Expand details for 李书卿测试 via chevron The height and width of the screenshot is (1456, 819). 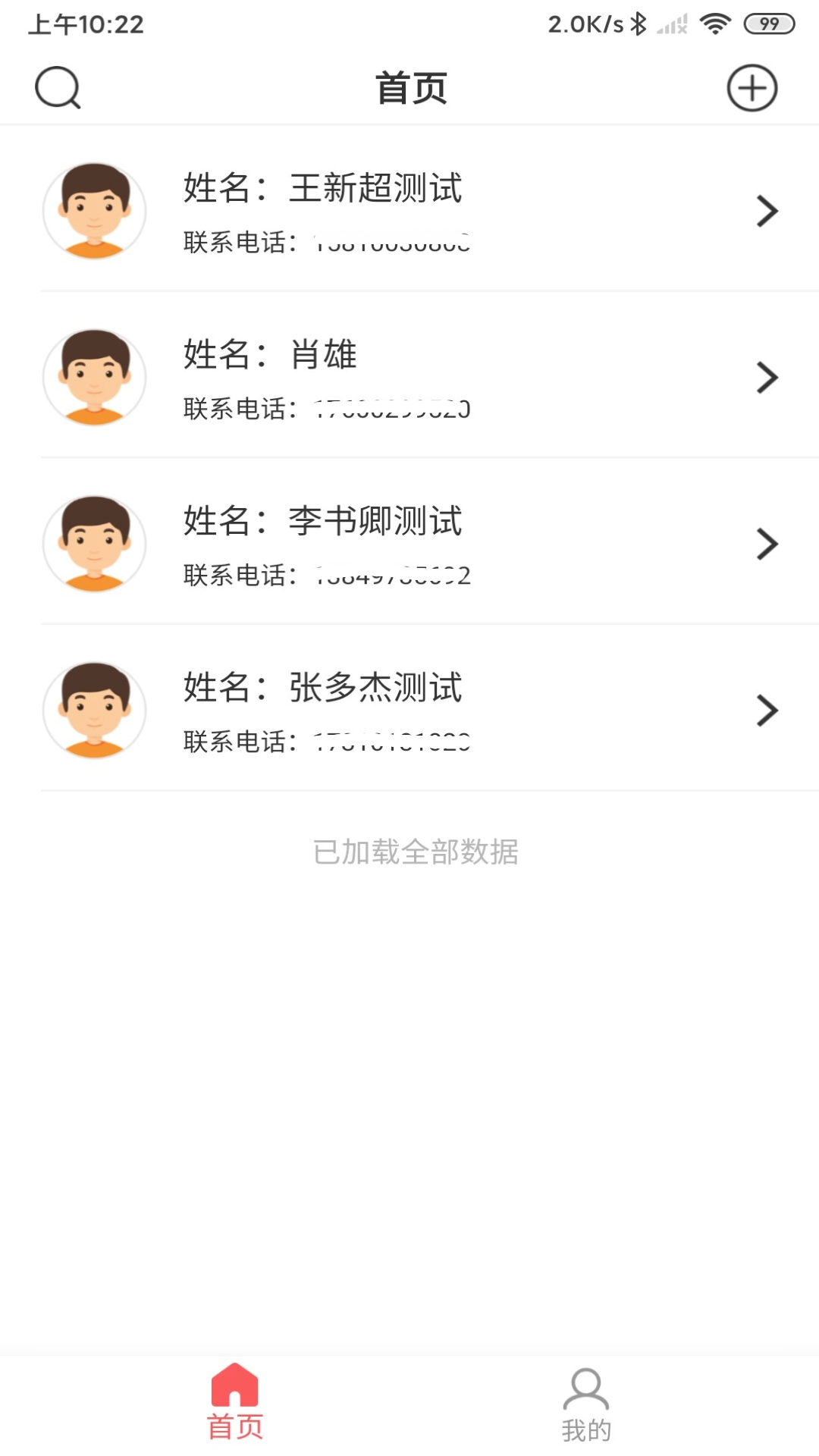pyautogui.click(x=766, y=544)
